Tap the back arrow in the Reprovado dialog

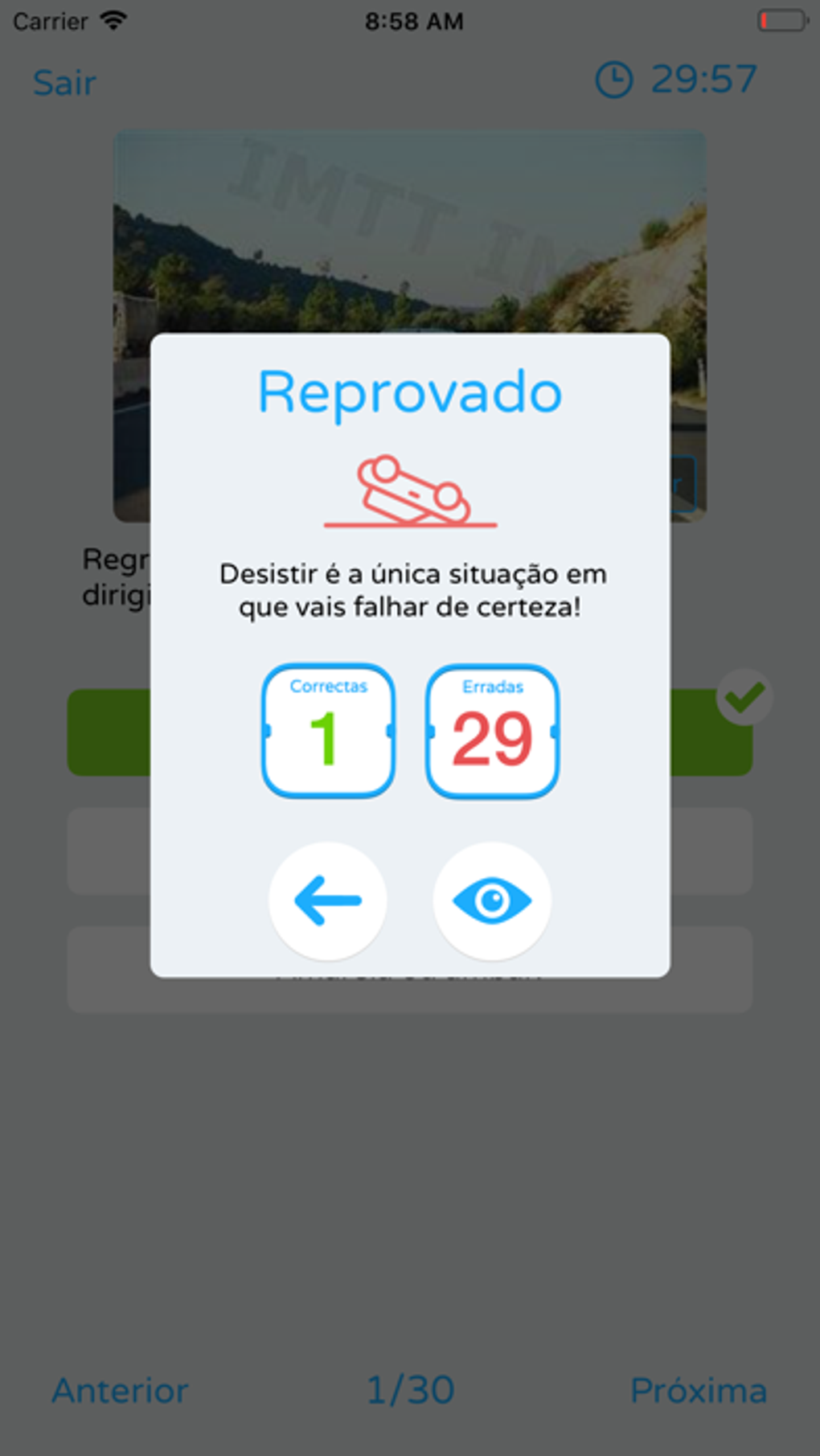coord(327,900)
